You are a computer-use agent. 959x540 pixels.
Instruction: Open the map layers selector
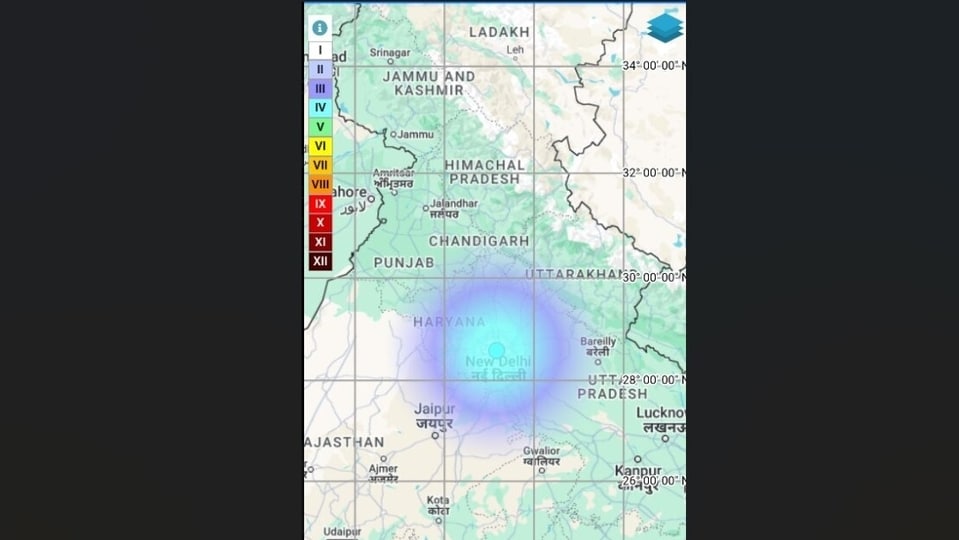[665, 28]
